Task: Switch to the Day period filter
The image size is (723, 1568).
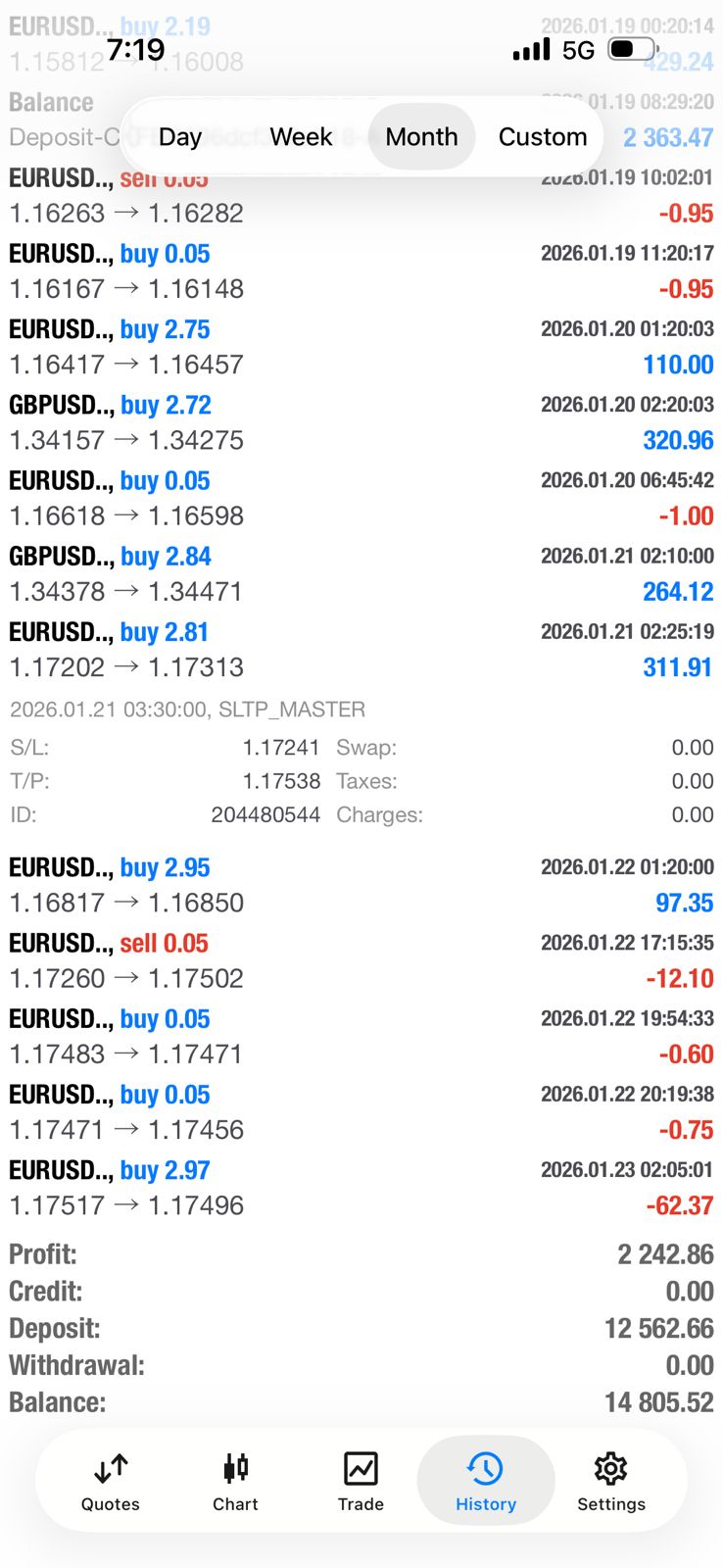Action: 180,137
